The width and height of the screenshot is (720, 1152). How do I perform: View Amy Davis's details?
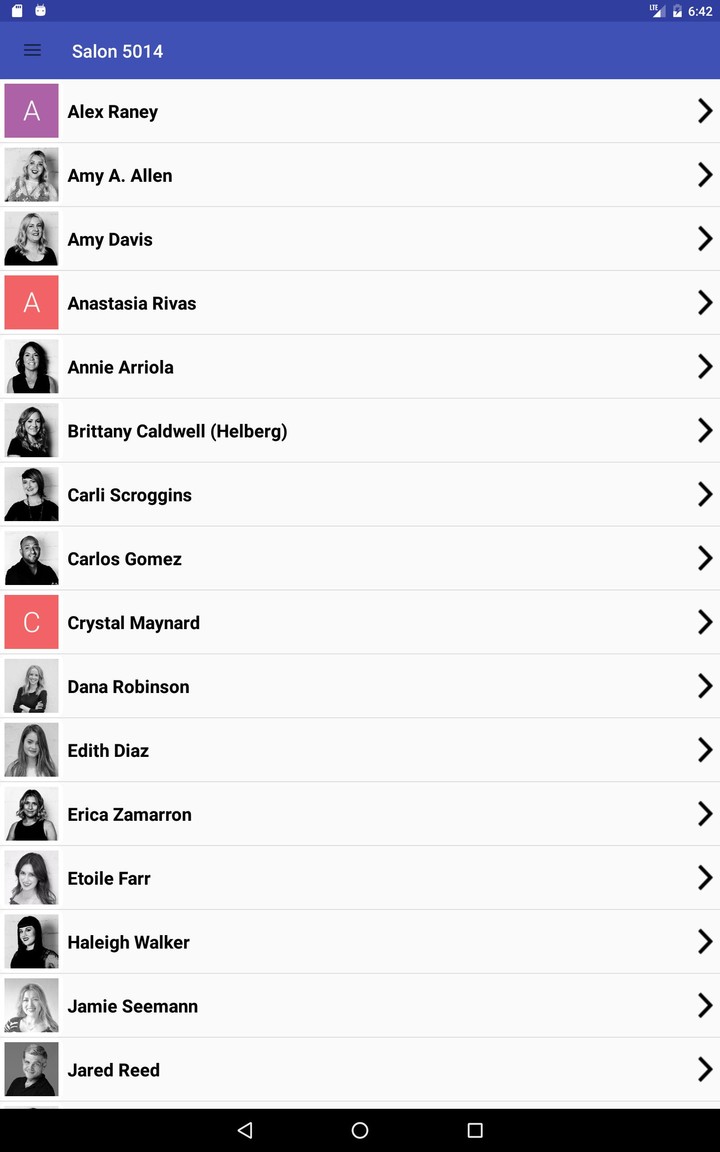tap(360, 239)
